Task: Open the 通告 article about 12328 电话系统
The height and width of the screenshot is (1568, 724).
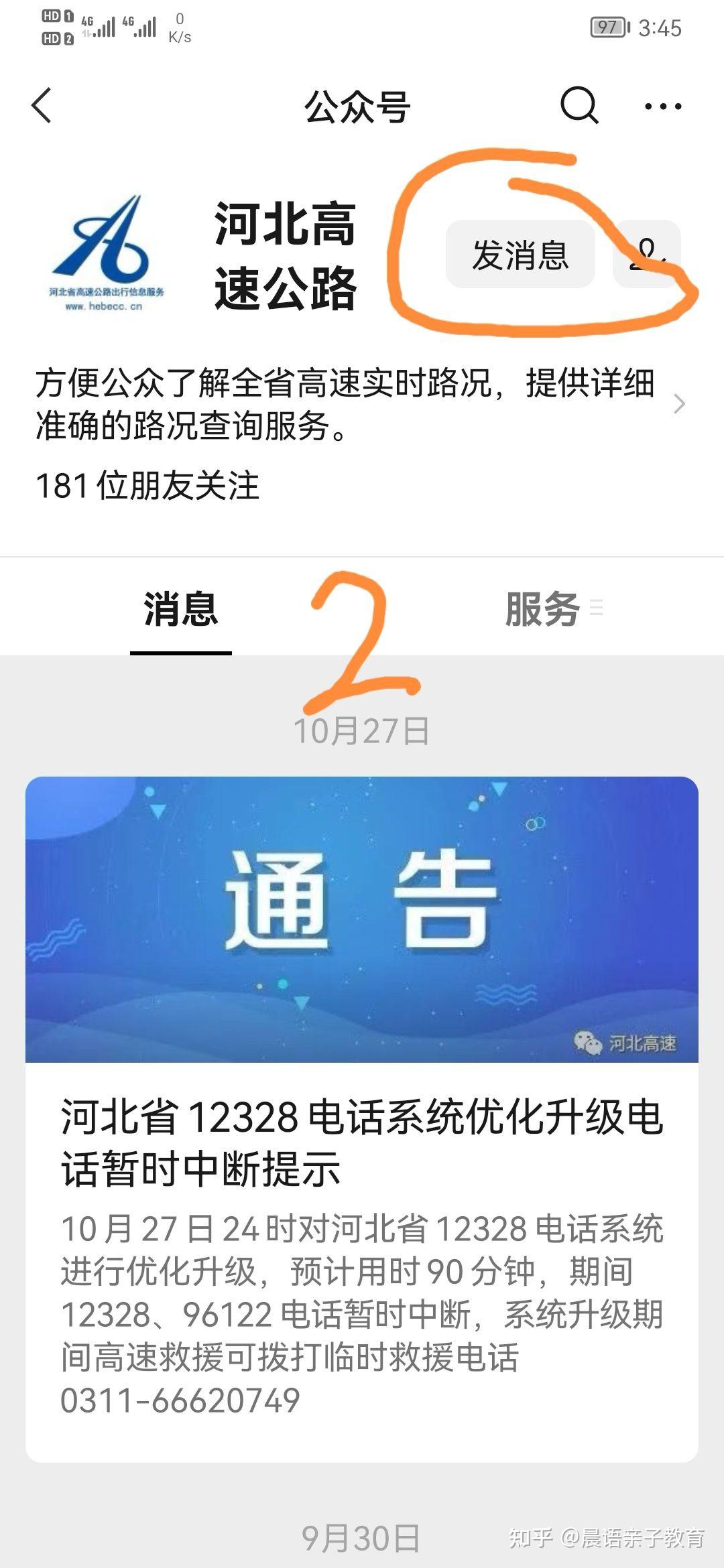Action: (362, 1118)
